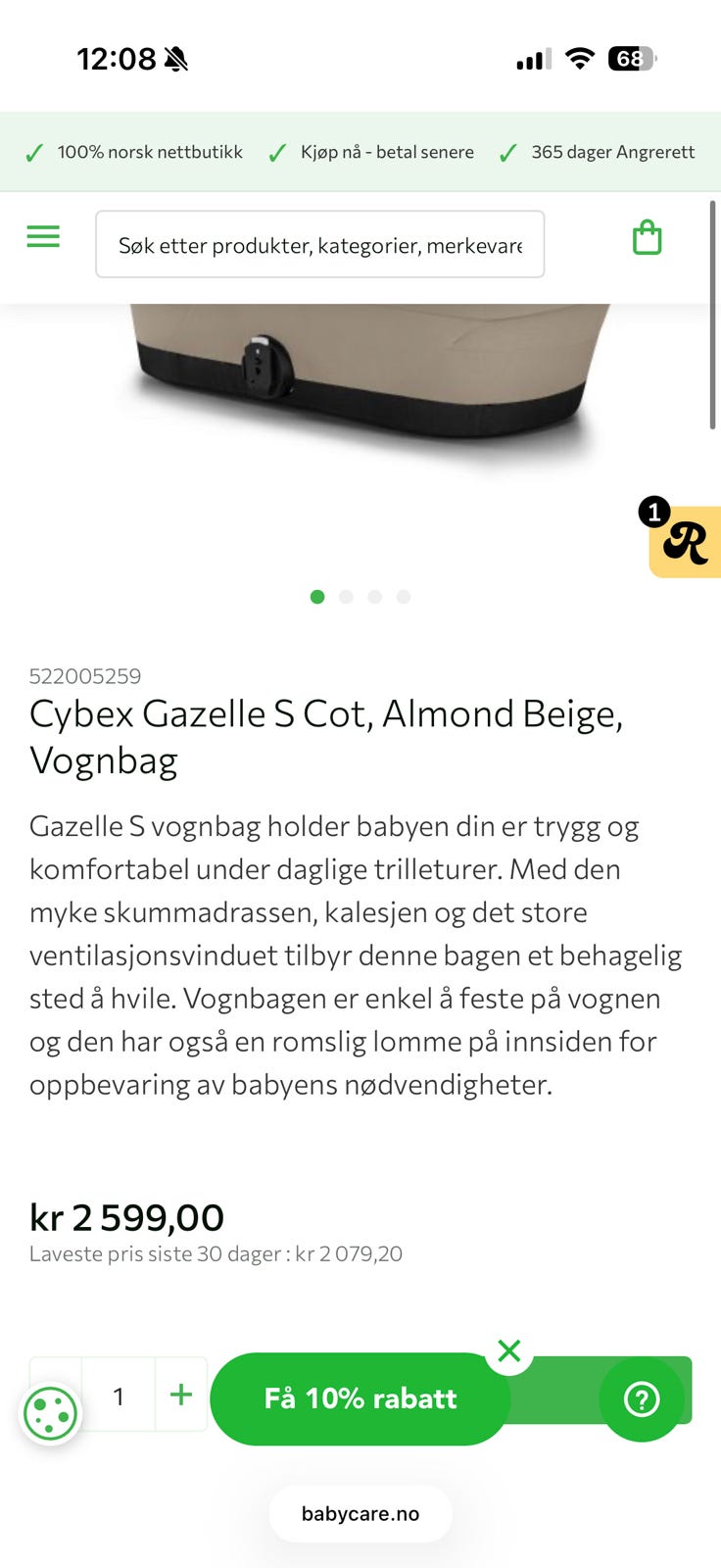Click the Få 10% rabatt button
The height and width of the screenshot is (1568, 721).
click(x=360, y=1398)
